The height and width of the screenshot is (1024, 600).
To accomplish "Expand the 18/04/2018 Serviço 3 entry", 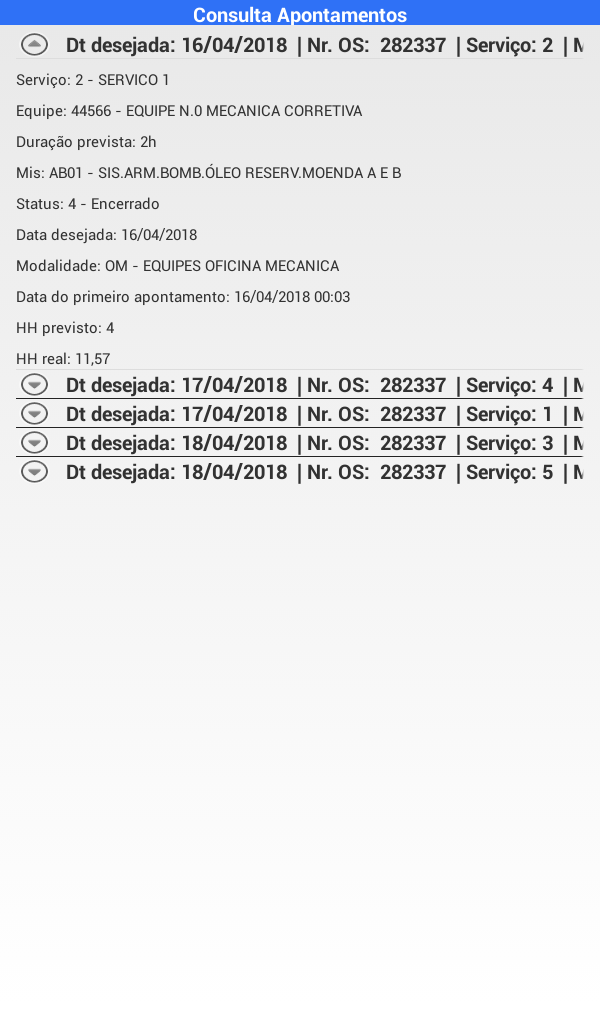I will (35, 443).
